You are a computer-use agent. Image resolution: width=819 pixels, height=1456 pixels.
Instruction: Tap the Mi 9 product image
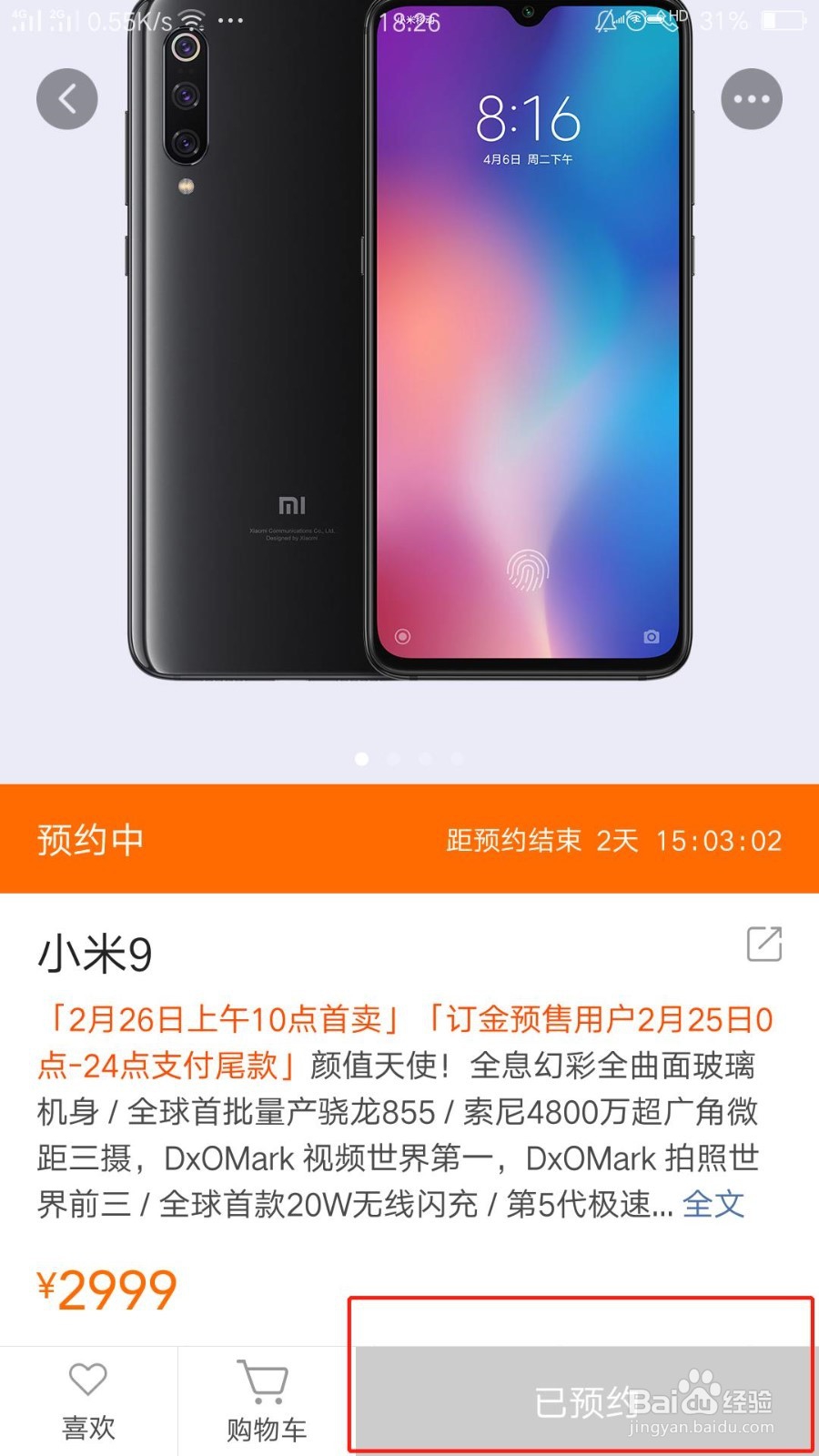click(409, 382)
